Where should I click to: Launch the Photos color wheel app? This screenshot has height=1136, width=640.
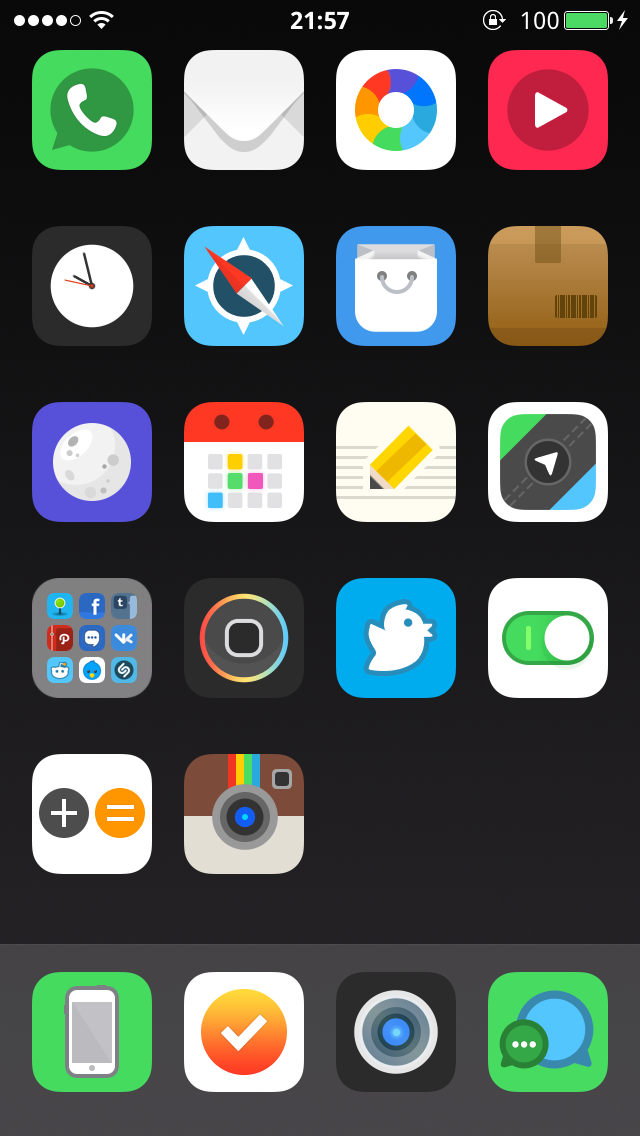click(396, 110)
